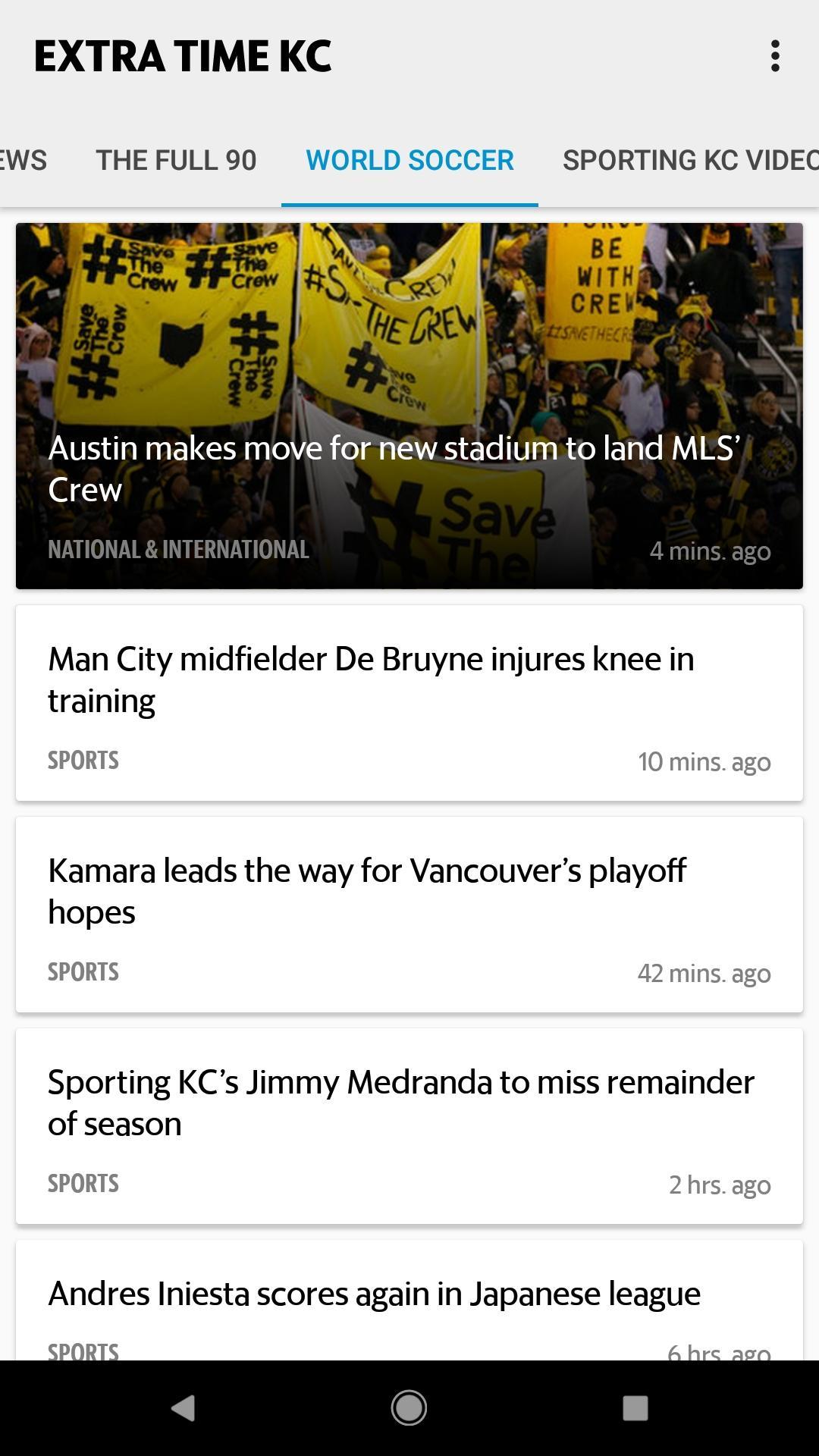Select the SPORTING KC VIDEO tab
This screenshot has height=1456, width=819.
pyautogui.click(x=685, y=160)
